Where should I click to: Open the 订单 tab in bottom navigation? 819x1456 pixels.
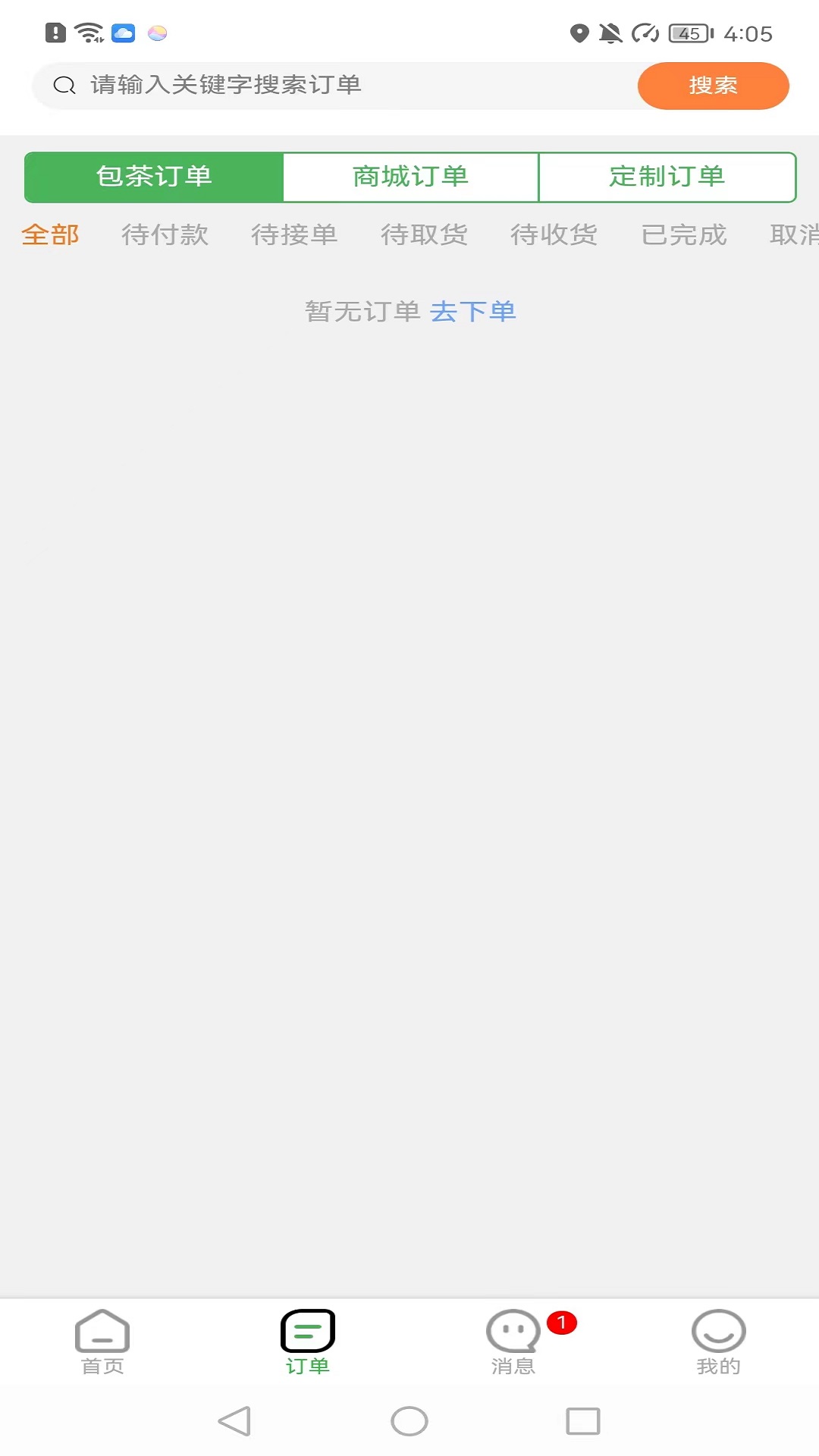pyautogui.click(x=307, y=1341)
